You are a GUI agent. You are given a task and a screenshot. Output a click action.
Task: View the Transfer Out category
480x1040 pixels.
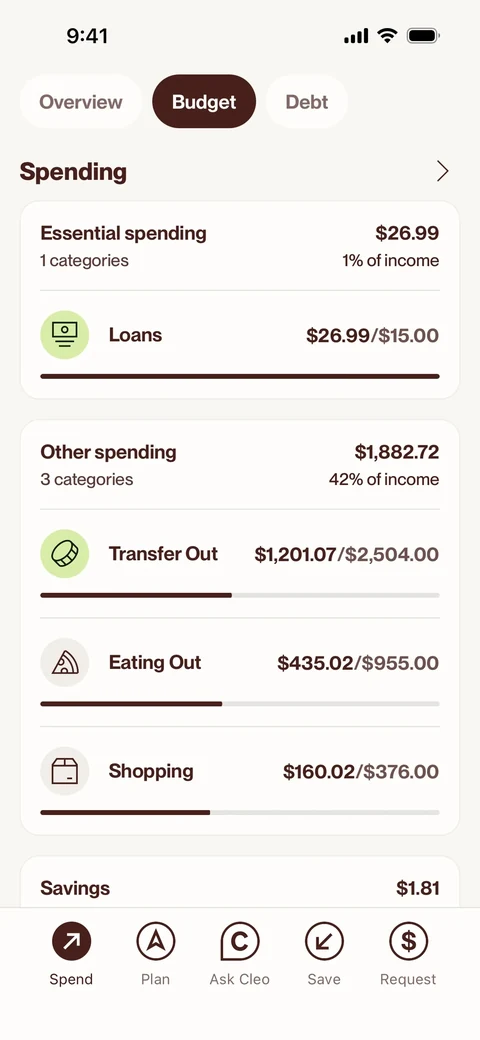coord(240,564)
